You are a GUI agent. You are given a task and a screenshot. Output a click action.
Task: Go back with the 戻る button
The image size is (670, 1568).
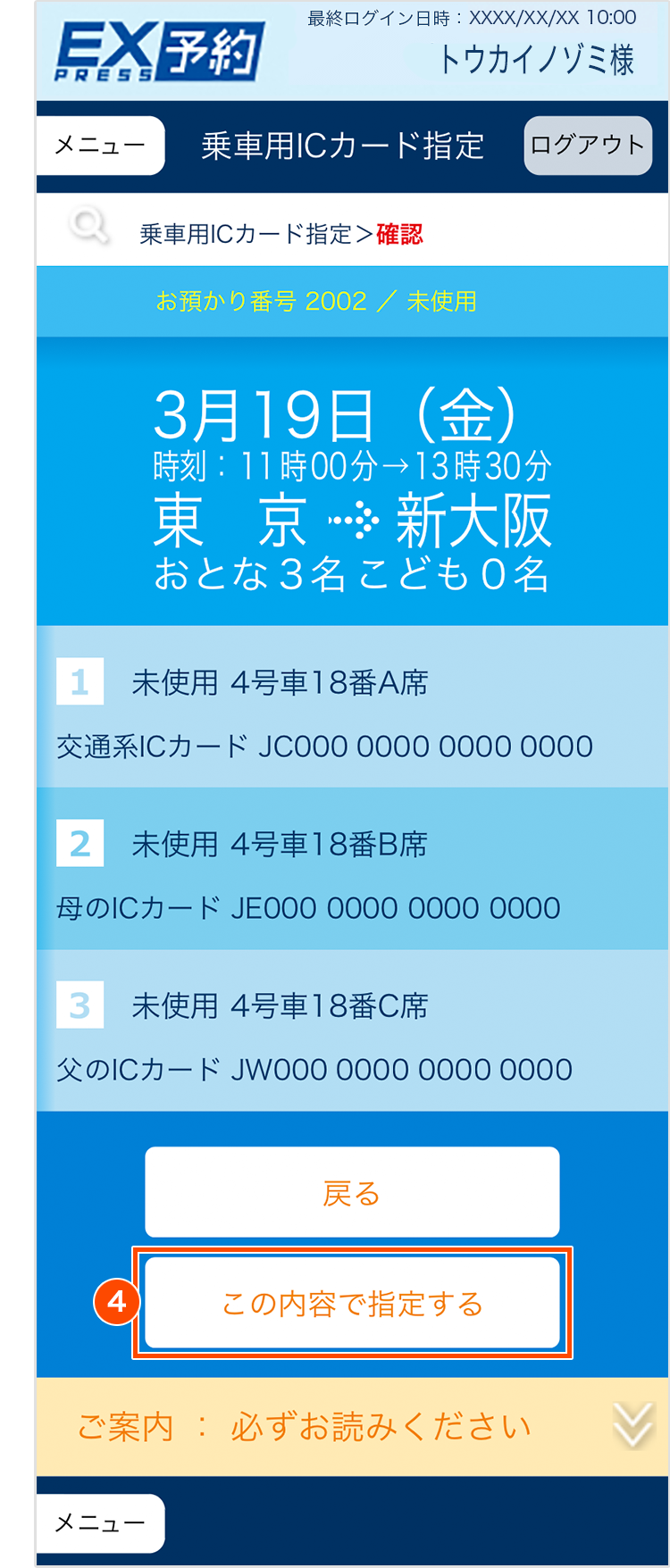tap(352, 1193)
